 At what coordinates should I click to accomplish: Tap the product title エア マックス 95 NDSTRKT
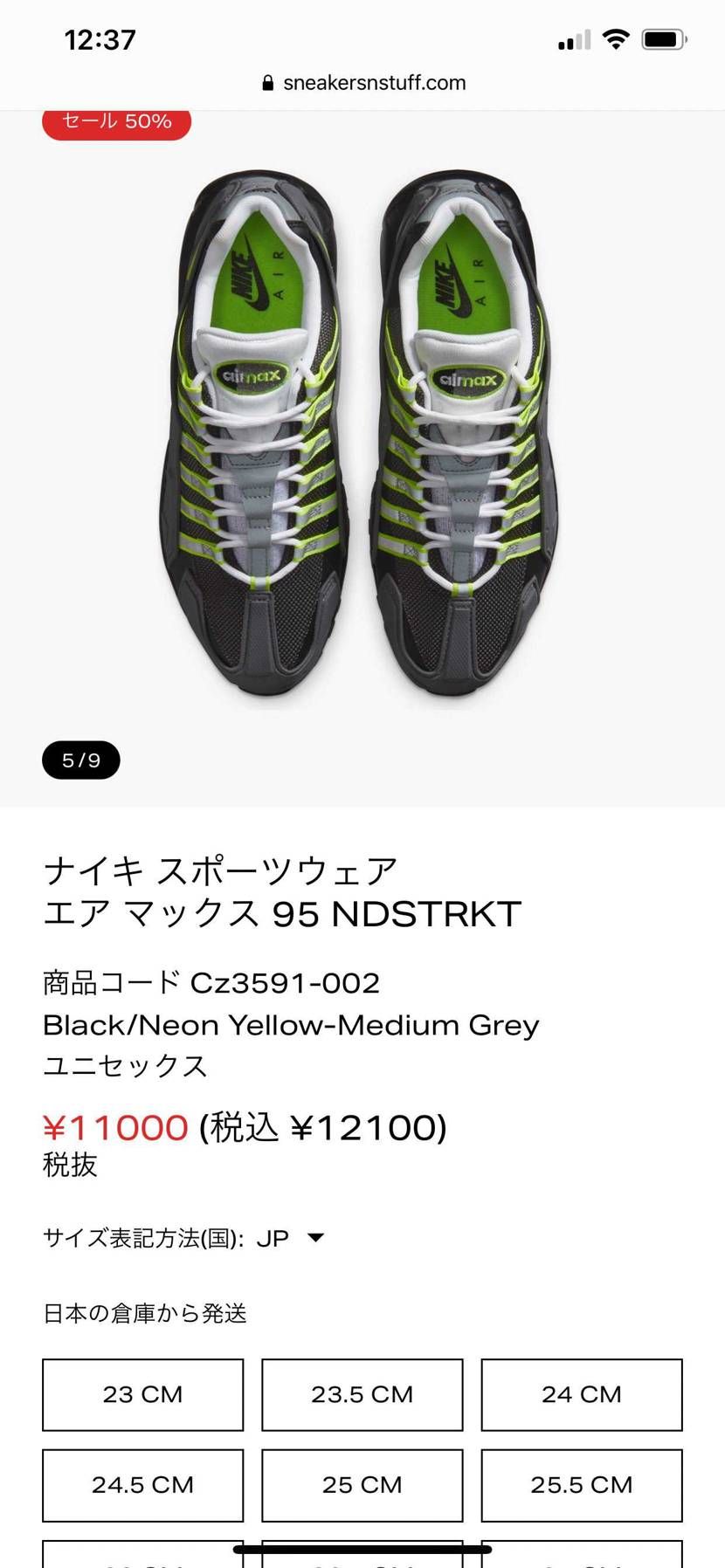(282, 914)
